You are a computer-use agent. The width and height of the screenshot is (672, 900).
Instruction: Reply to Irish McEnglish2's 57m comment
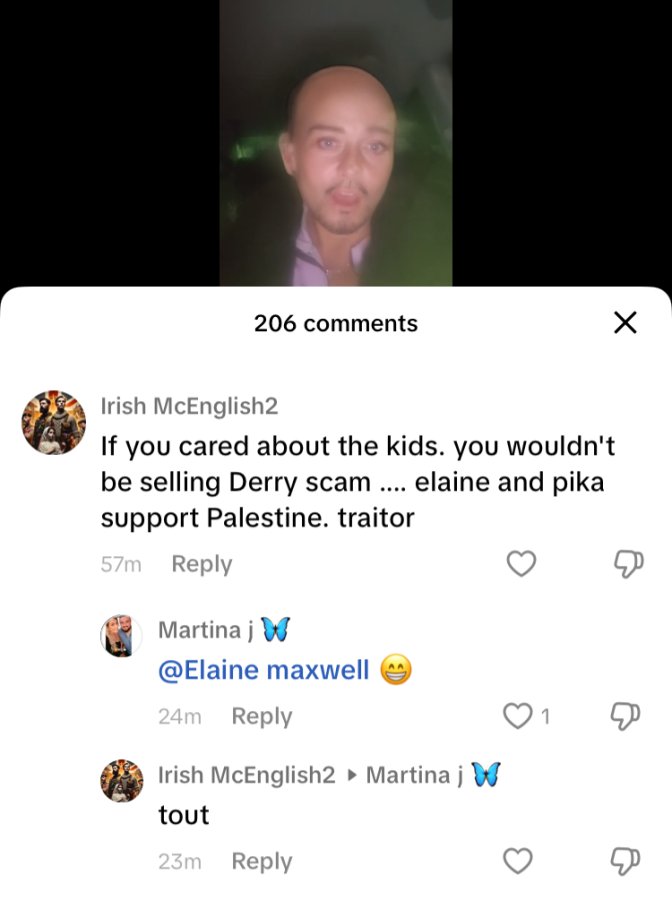click(201, 564)
